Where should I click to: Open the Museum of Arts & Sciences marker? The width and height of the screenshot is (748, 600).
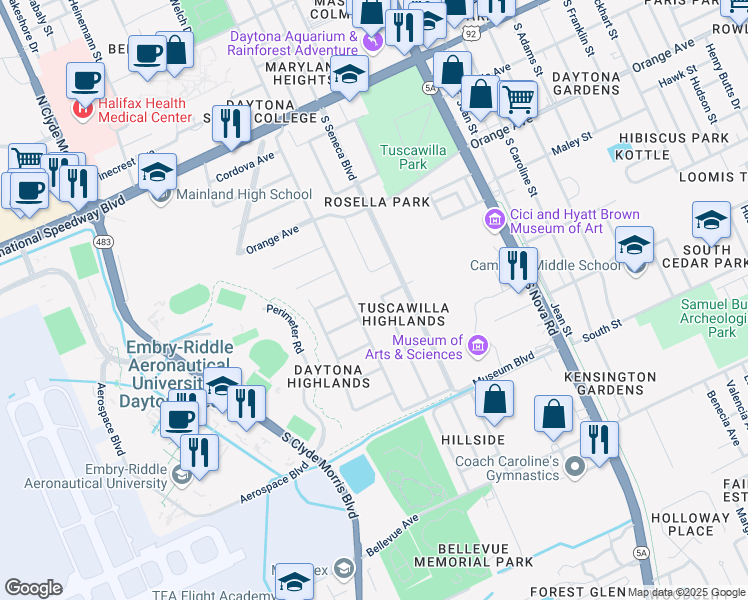(x=478, y=346)
